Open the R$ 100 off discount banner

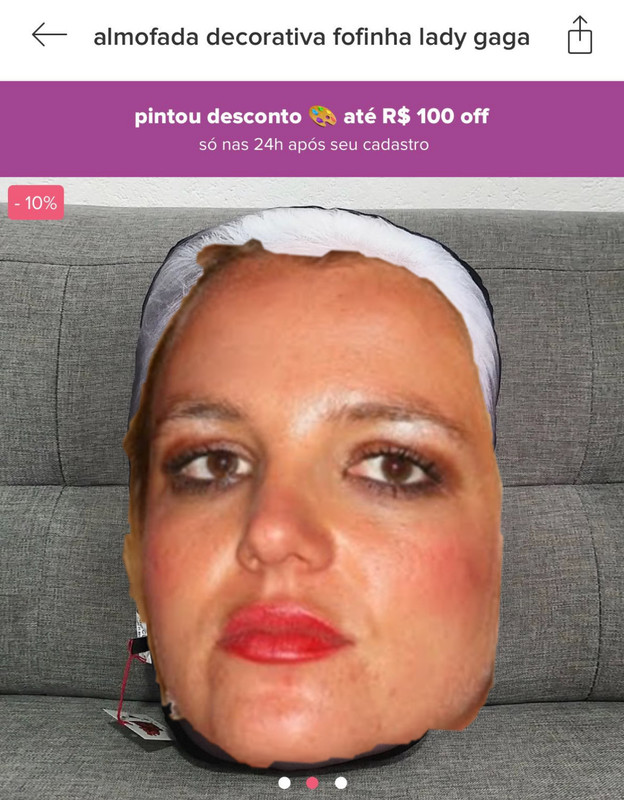coord(312,129)
